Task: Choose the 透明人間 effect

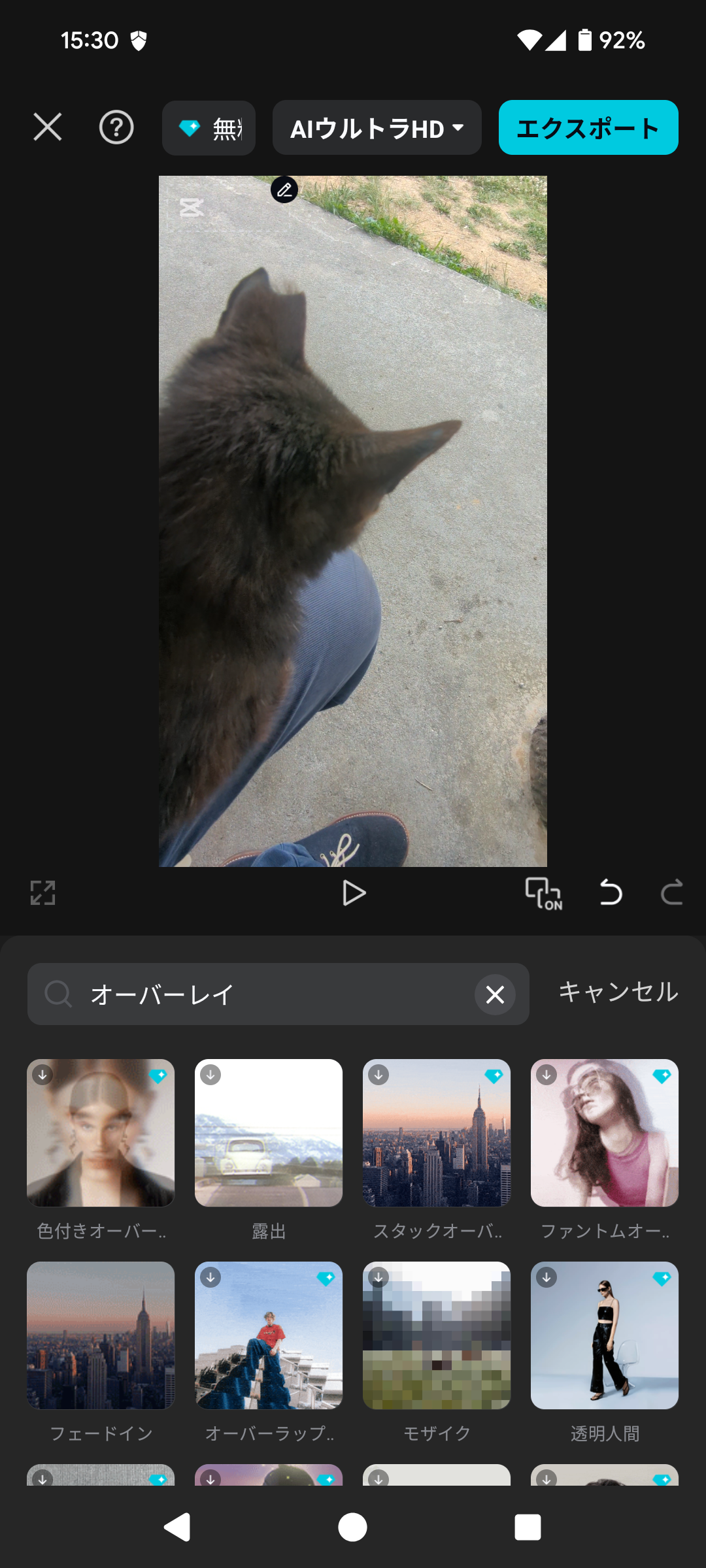Action: (x=605, y=1335)
